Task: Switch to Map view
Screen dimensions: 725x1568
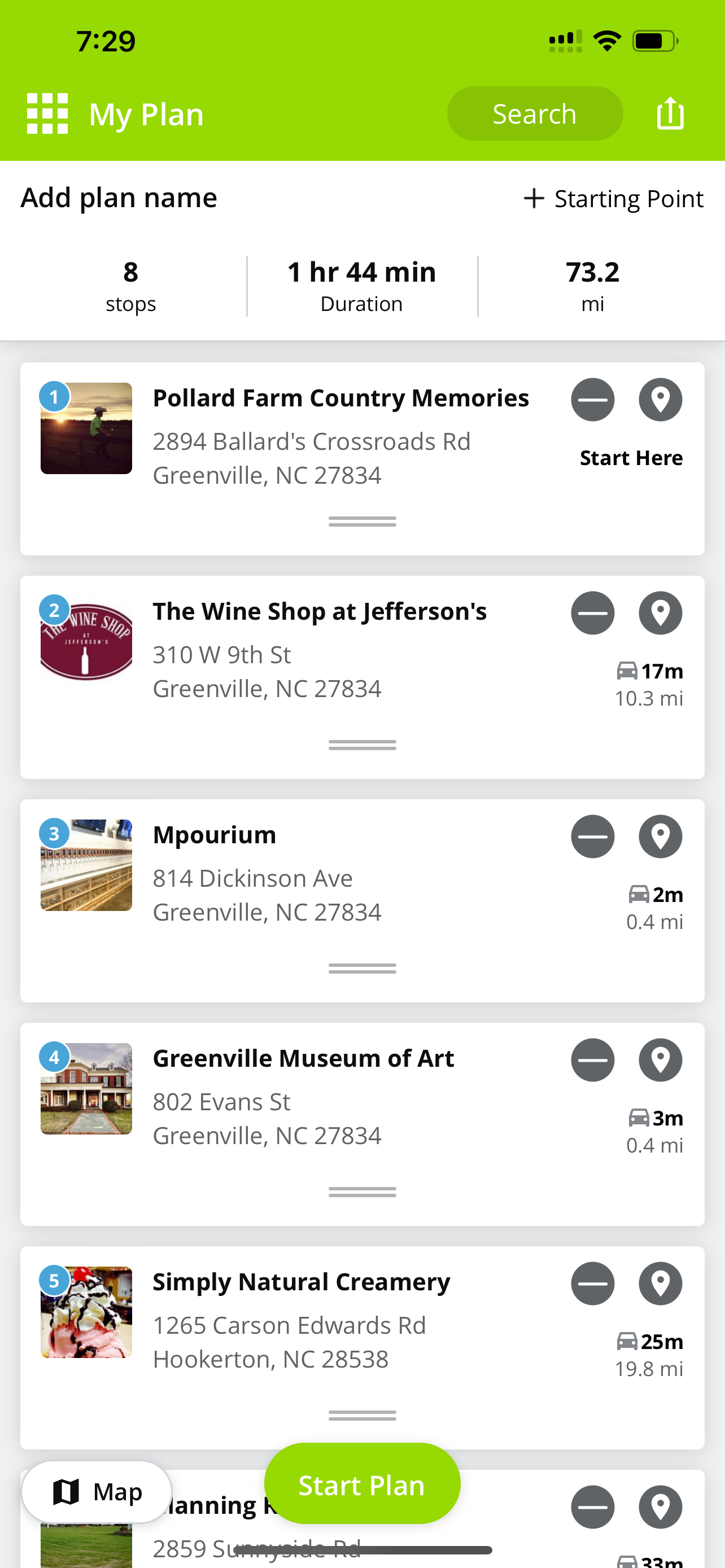Action: pos(97,1491)
